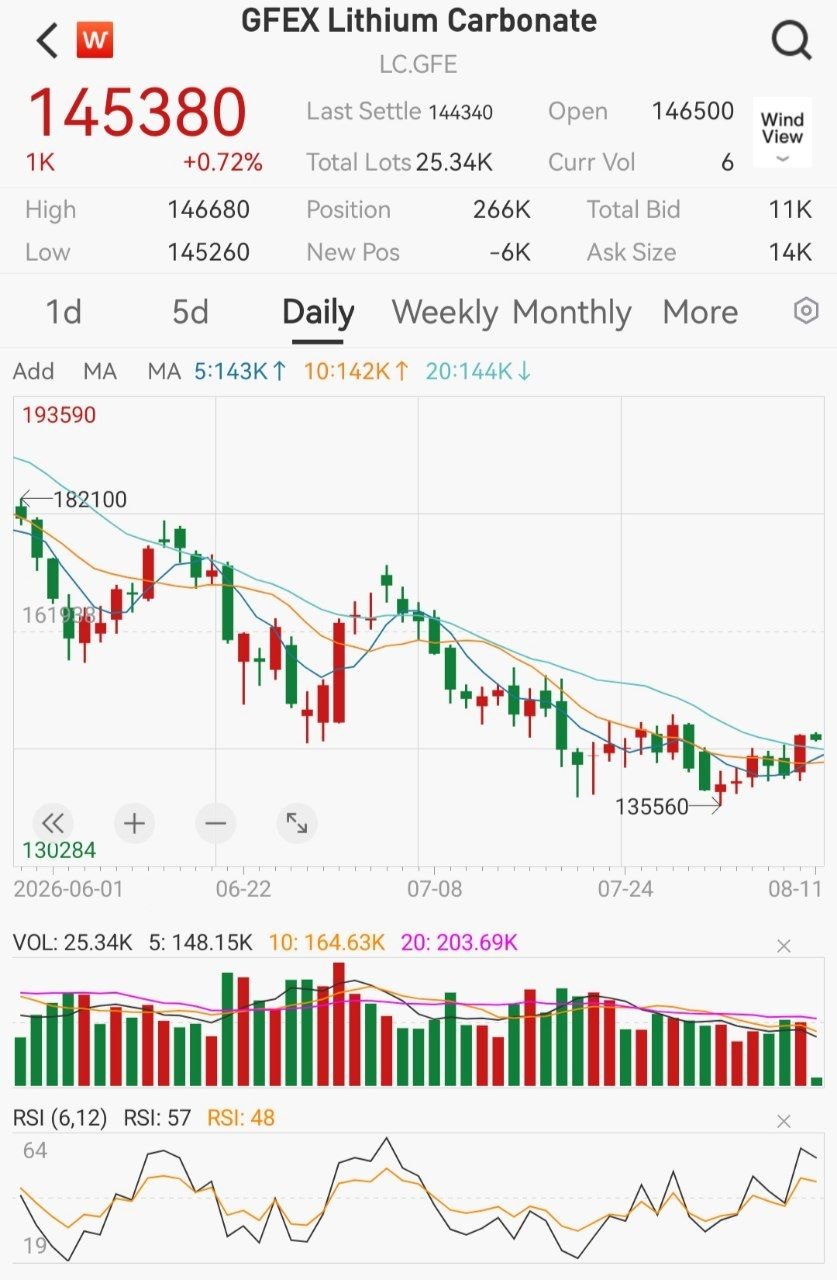837x1280 pixels.
Task: Close the VOL indicator panel
Action: (784, 946)
